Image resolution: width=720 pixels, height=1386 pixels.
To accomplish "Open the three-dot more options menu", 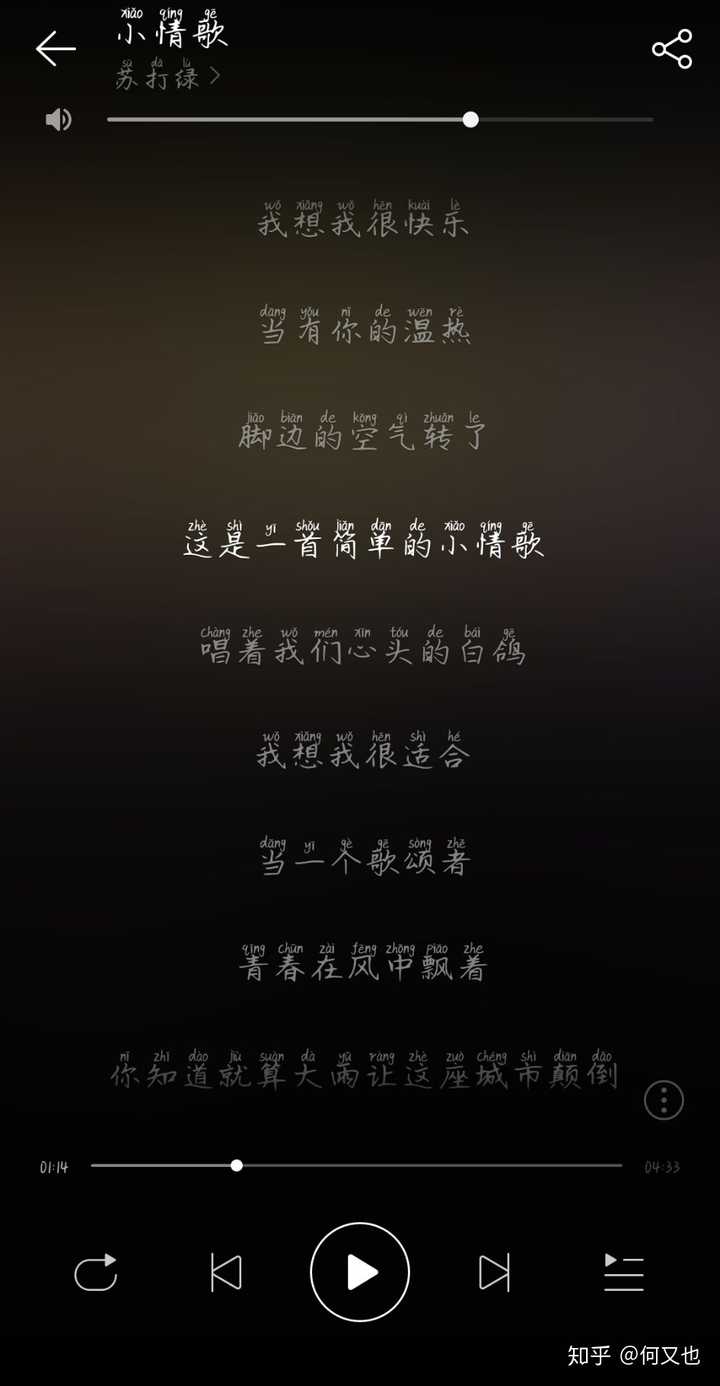I will point(664,1100).
